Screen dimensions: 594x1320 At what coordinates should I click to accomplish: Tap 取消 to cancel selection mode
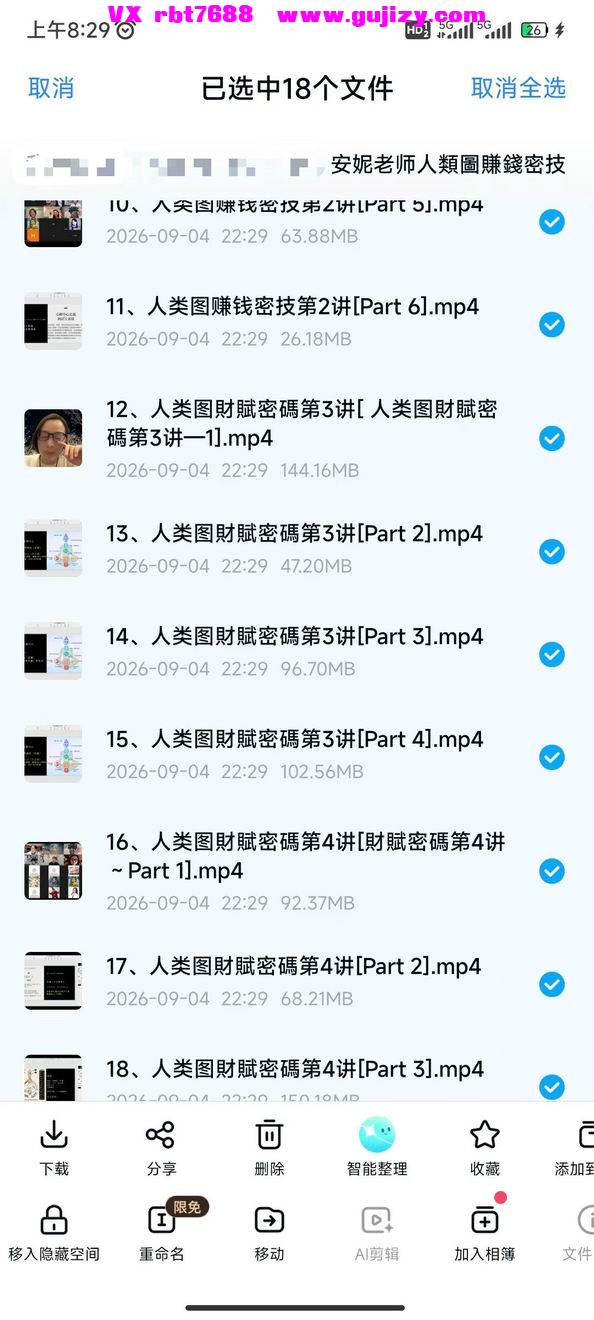(x=51, y=88)
